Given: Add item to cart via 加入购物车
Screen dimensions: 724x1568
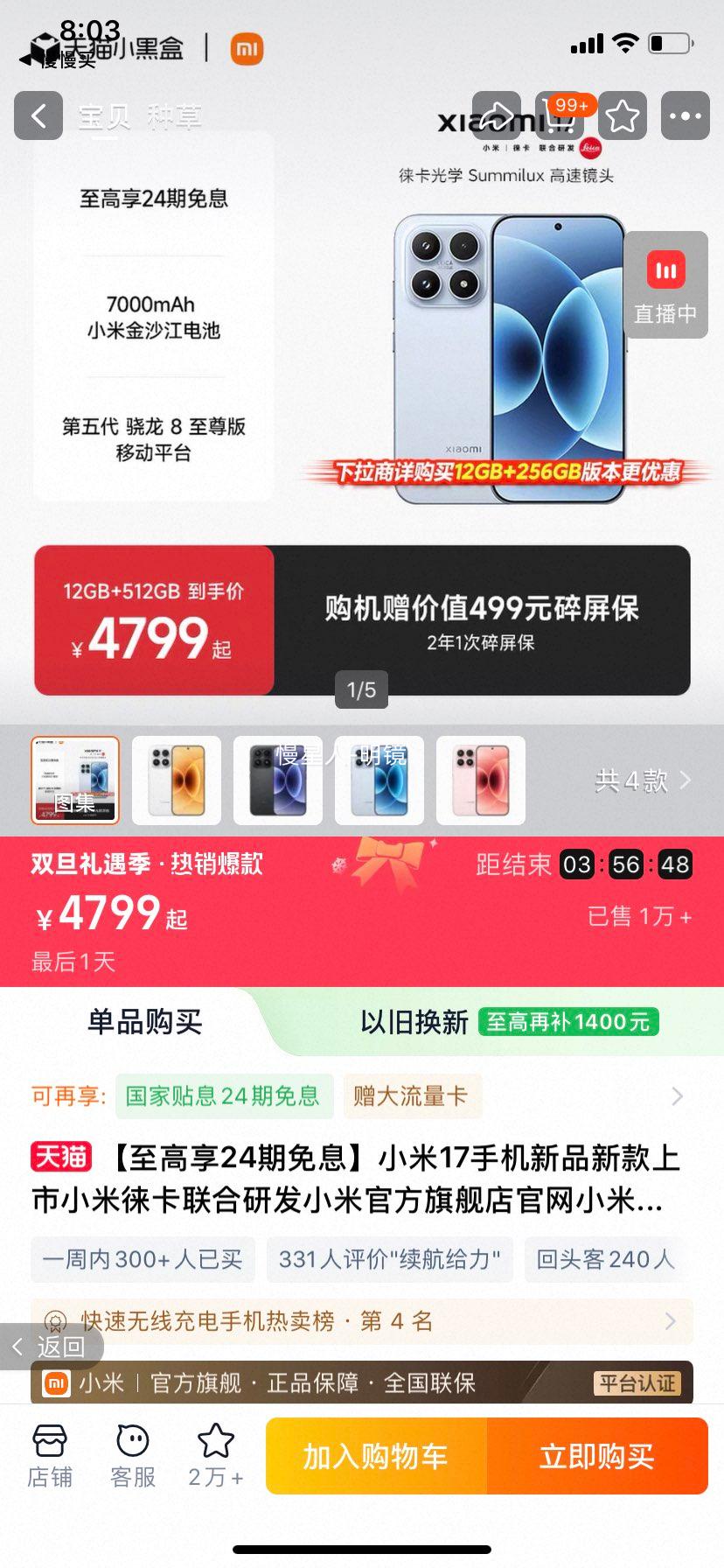Looking at the screenshot, I should click(x=376, y=1455).
